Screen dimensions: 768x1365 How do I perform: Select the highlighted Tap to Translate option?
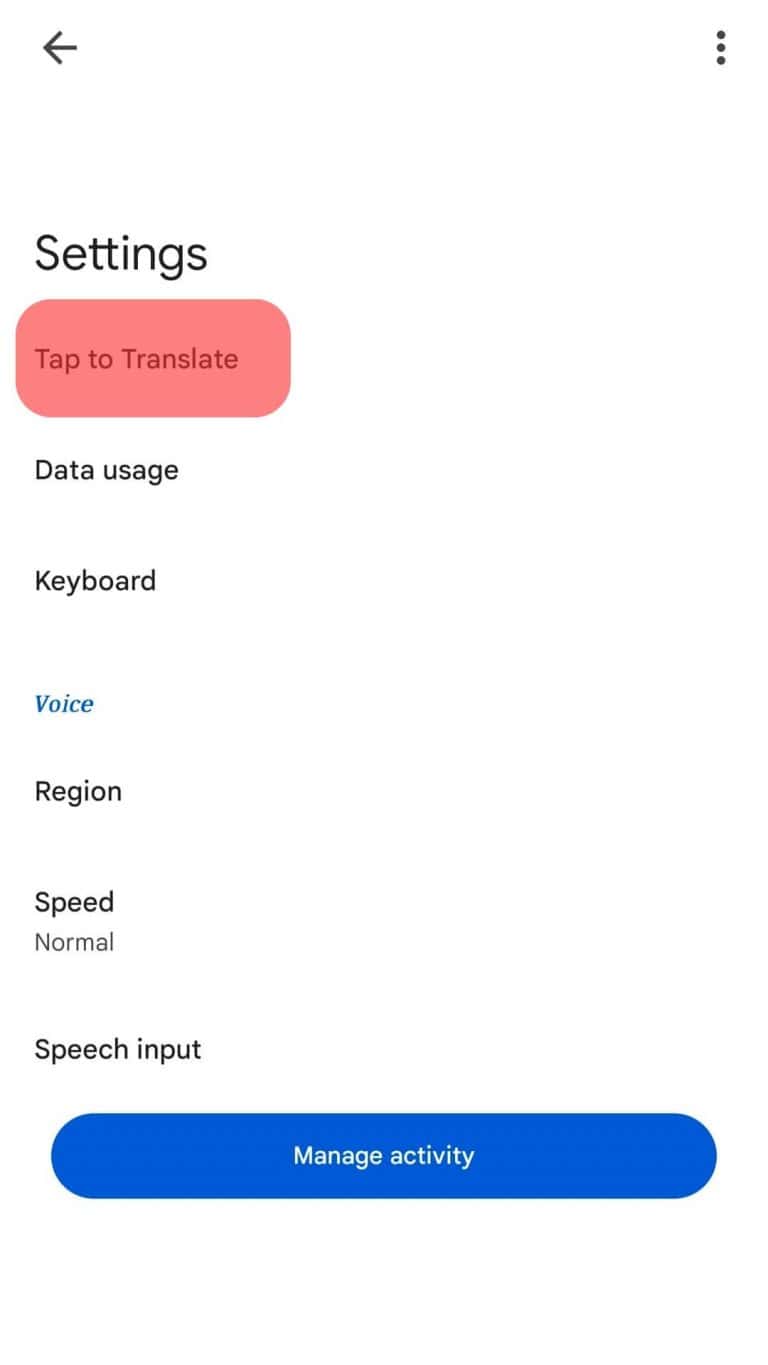tap(137, 358)
